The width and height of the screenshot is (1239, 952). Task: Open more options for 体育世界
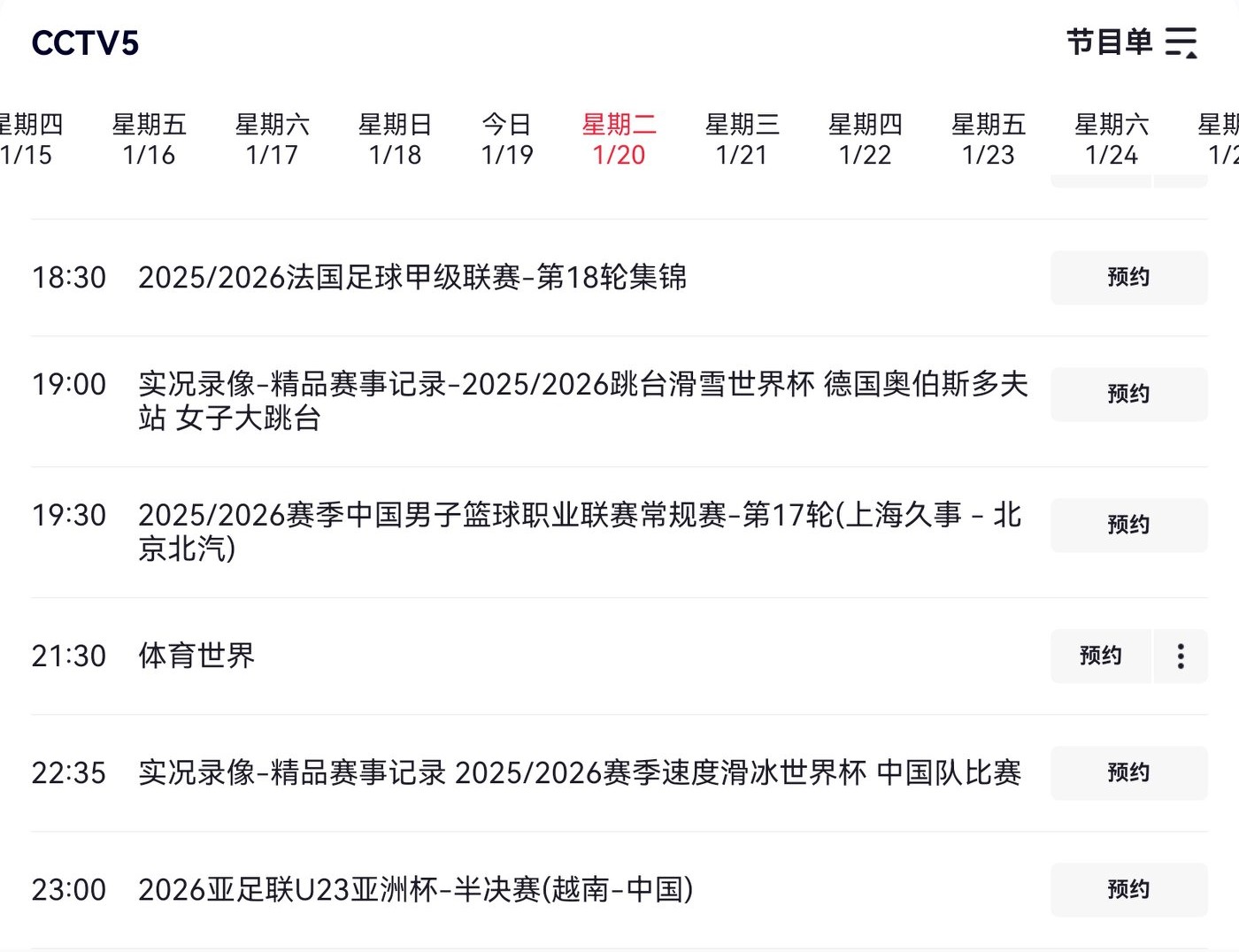tap(1181, 656)
